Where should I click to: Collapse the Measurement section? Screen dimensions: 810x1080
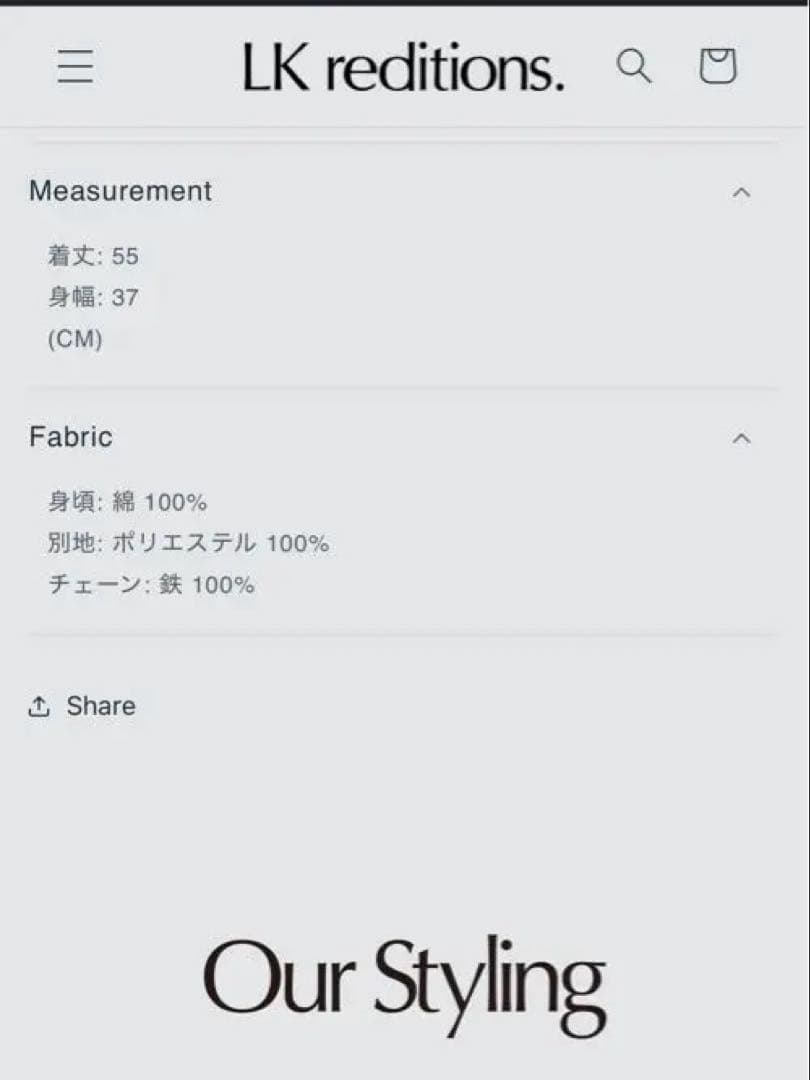point(741,192)
